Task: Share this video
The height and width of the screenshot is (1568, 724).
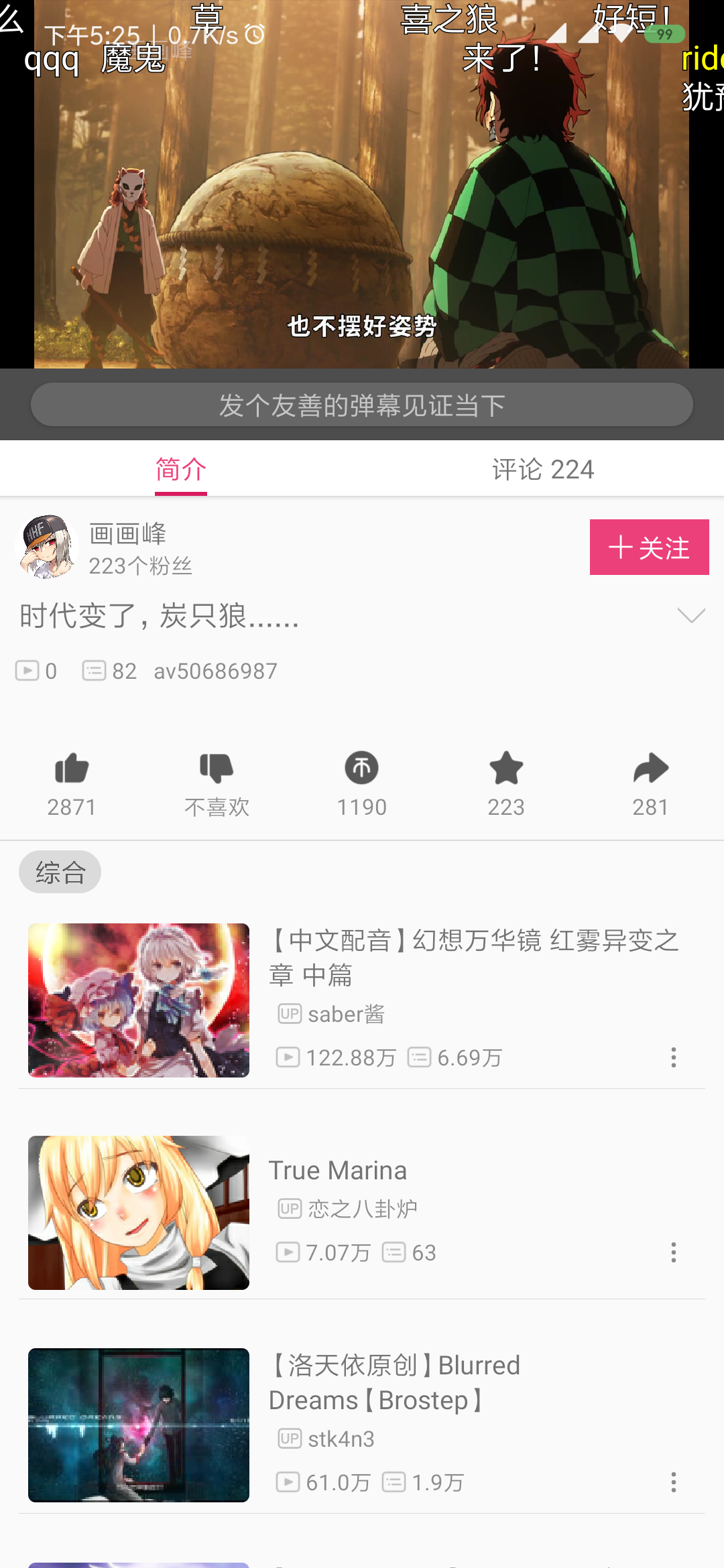Action: [x=651, y=783]
